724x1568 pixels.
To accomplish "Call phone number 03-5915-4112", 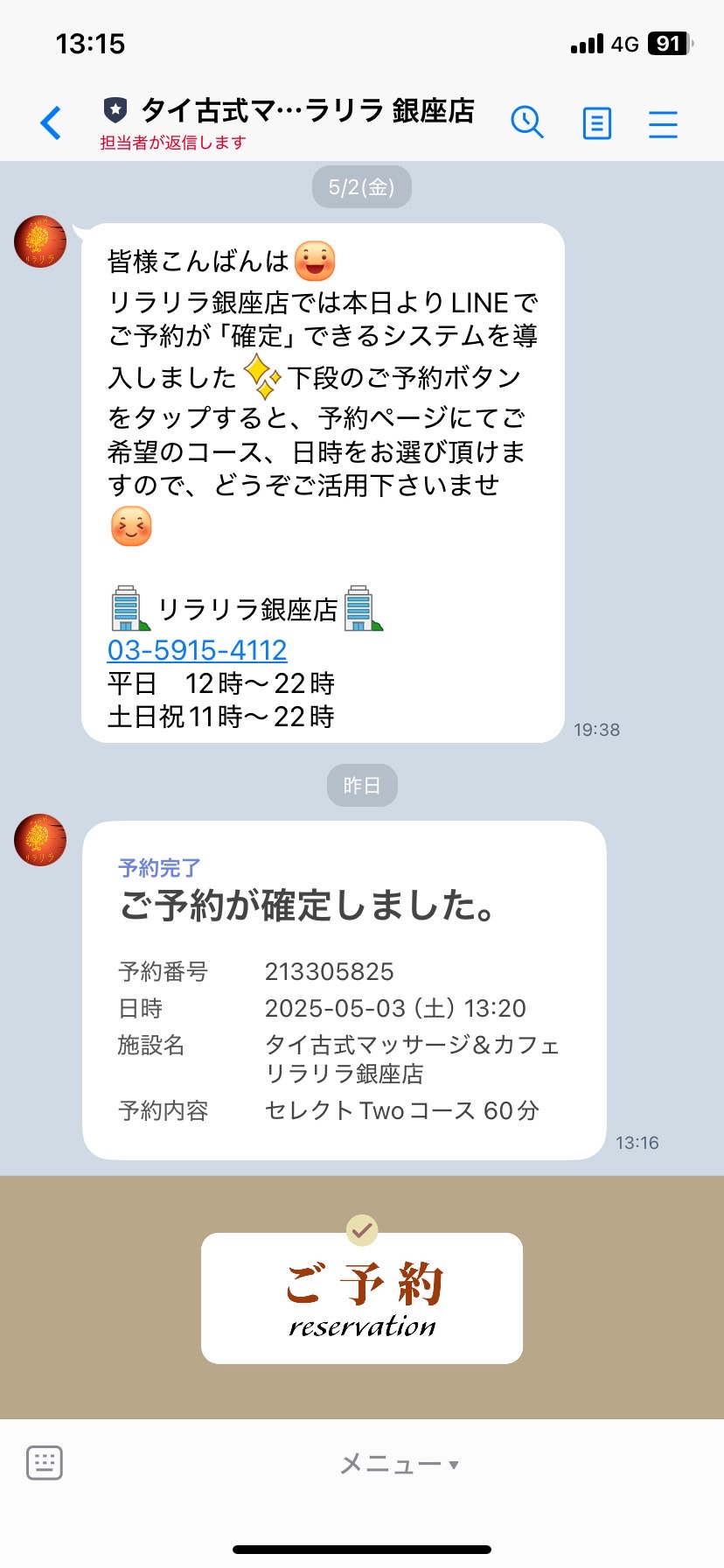I will coord(197,649).
